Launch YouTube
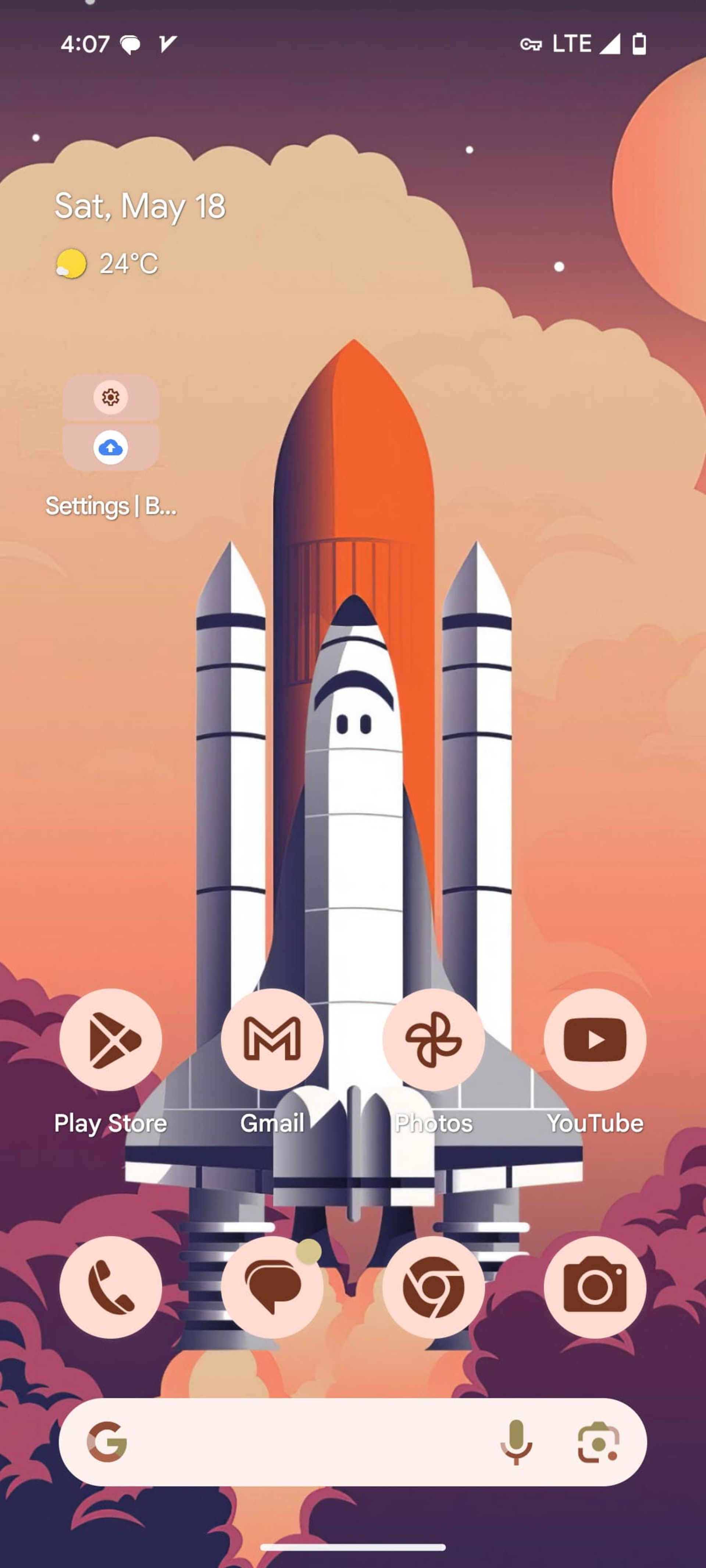 (595, 1039)
